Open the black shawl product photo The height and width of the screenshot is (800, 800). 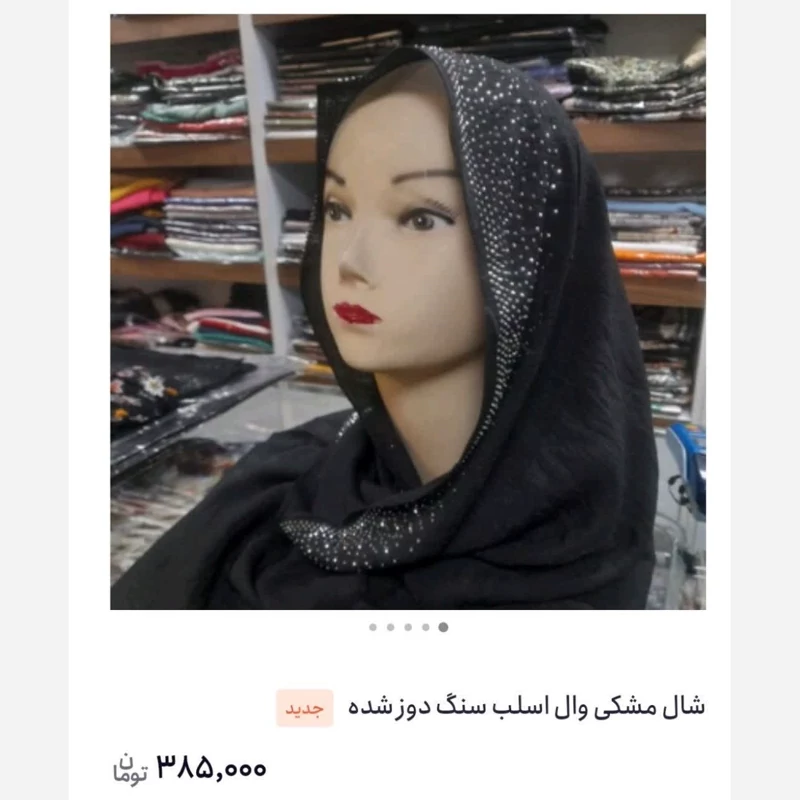(x=408, y=312)
